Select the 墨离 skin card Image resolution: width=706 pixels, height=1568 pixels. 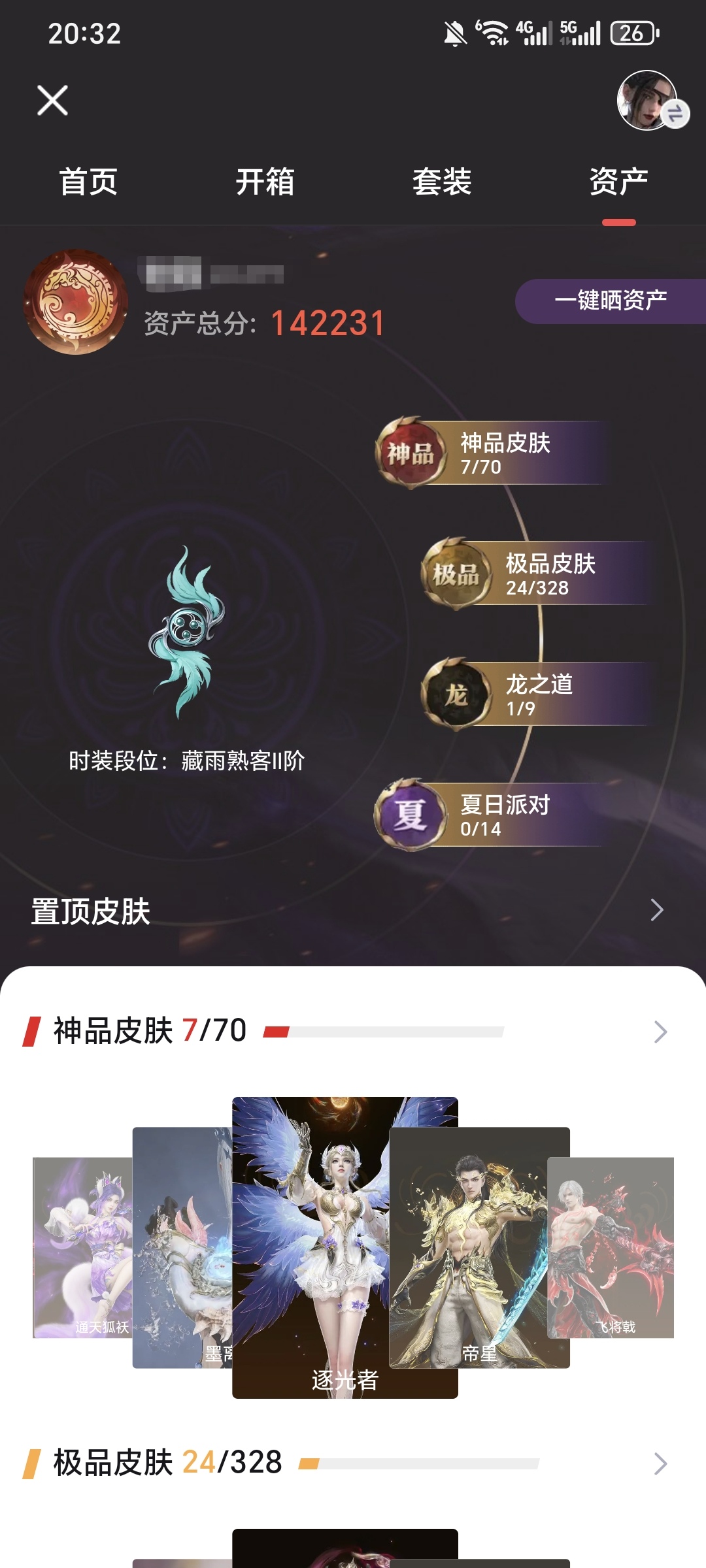(182, 1248)
